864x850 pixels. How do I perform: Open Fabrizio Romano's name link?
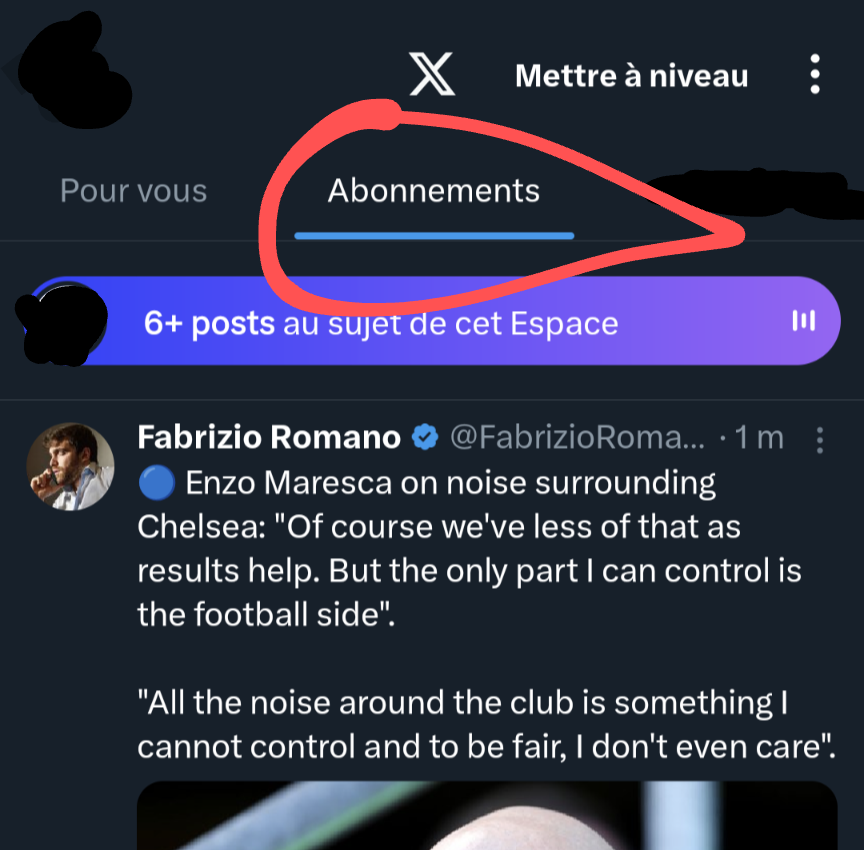268,437
